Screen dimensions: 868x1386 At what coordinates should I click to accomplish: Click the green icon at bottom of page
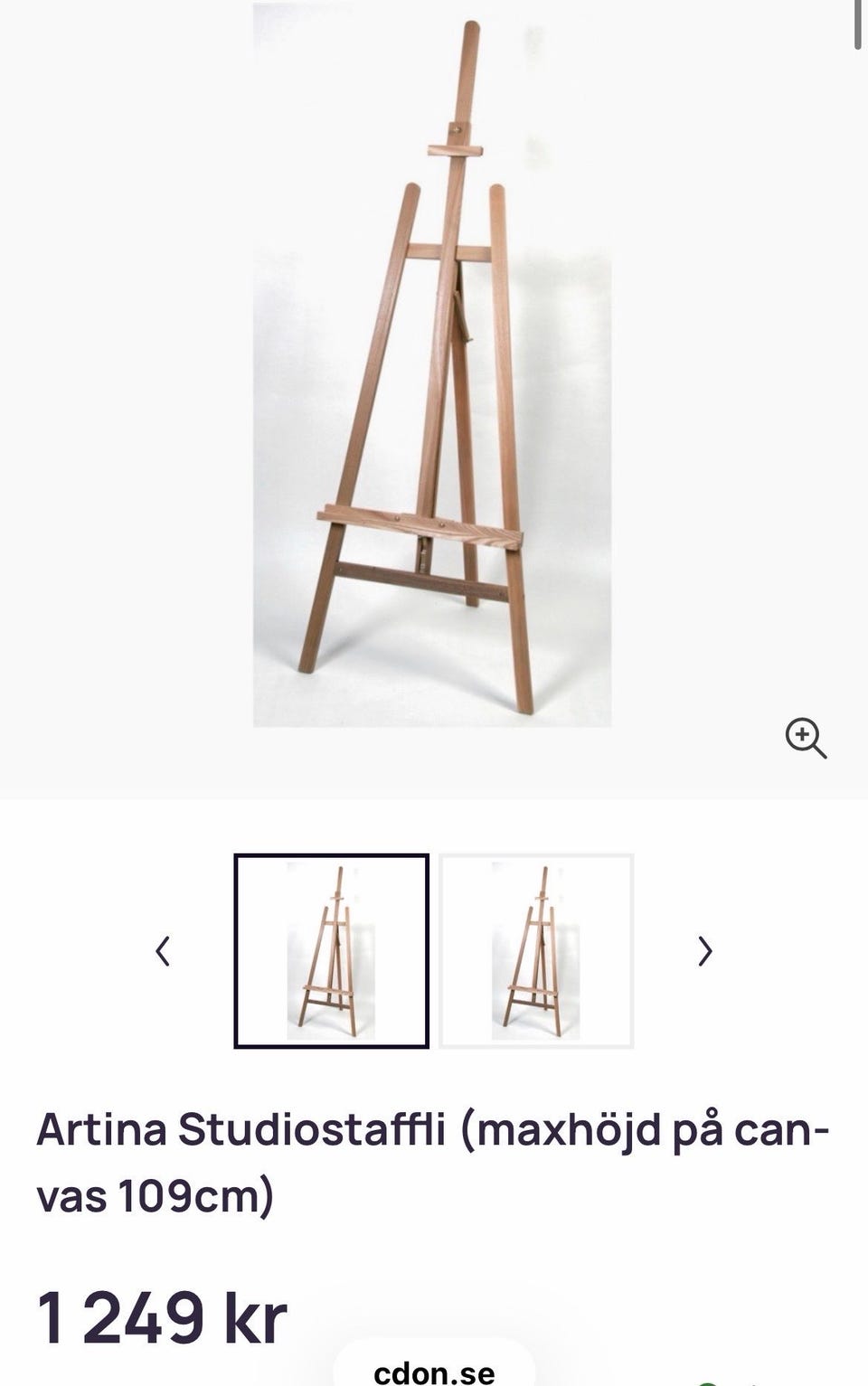tap(707, 1381)
